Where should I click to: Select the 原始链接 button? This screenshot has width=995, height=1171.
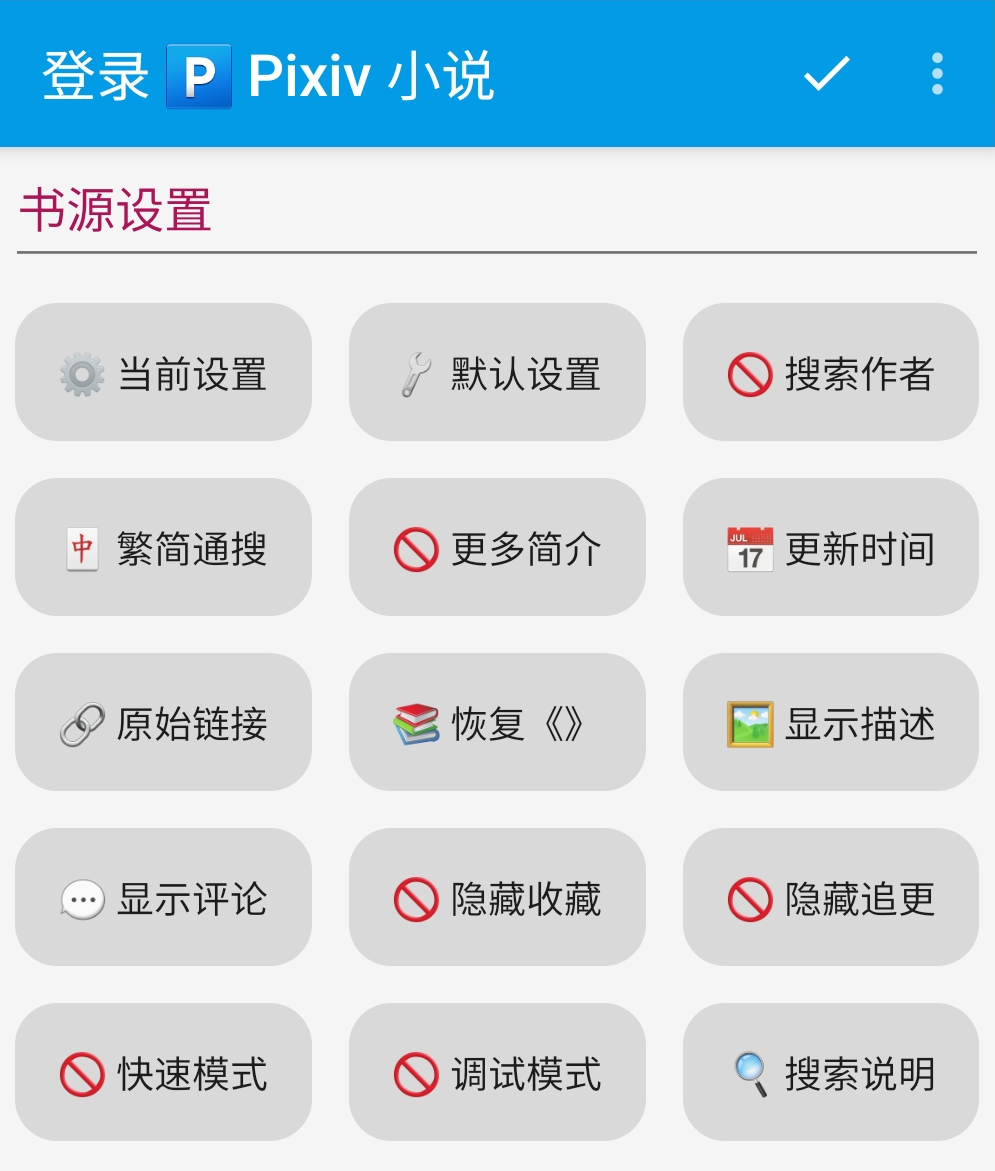point(163,723)
